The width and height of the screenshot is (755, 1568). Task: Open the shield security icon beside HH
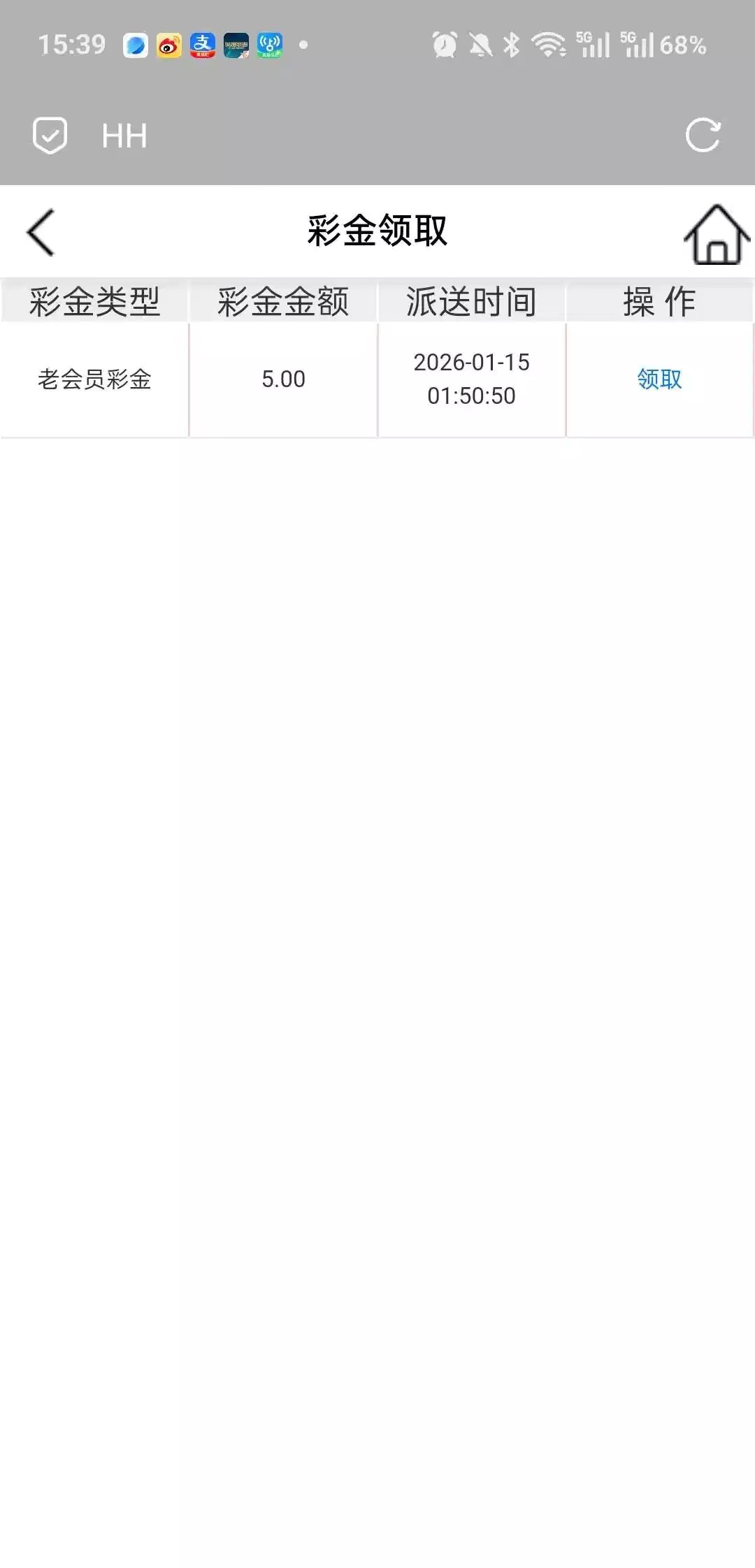click(x=50, y=135)
